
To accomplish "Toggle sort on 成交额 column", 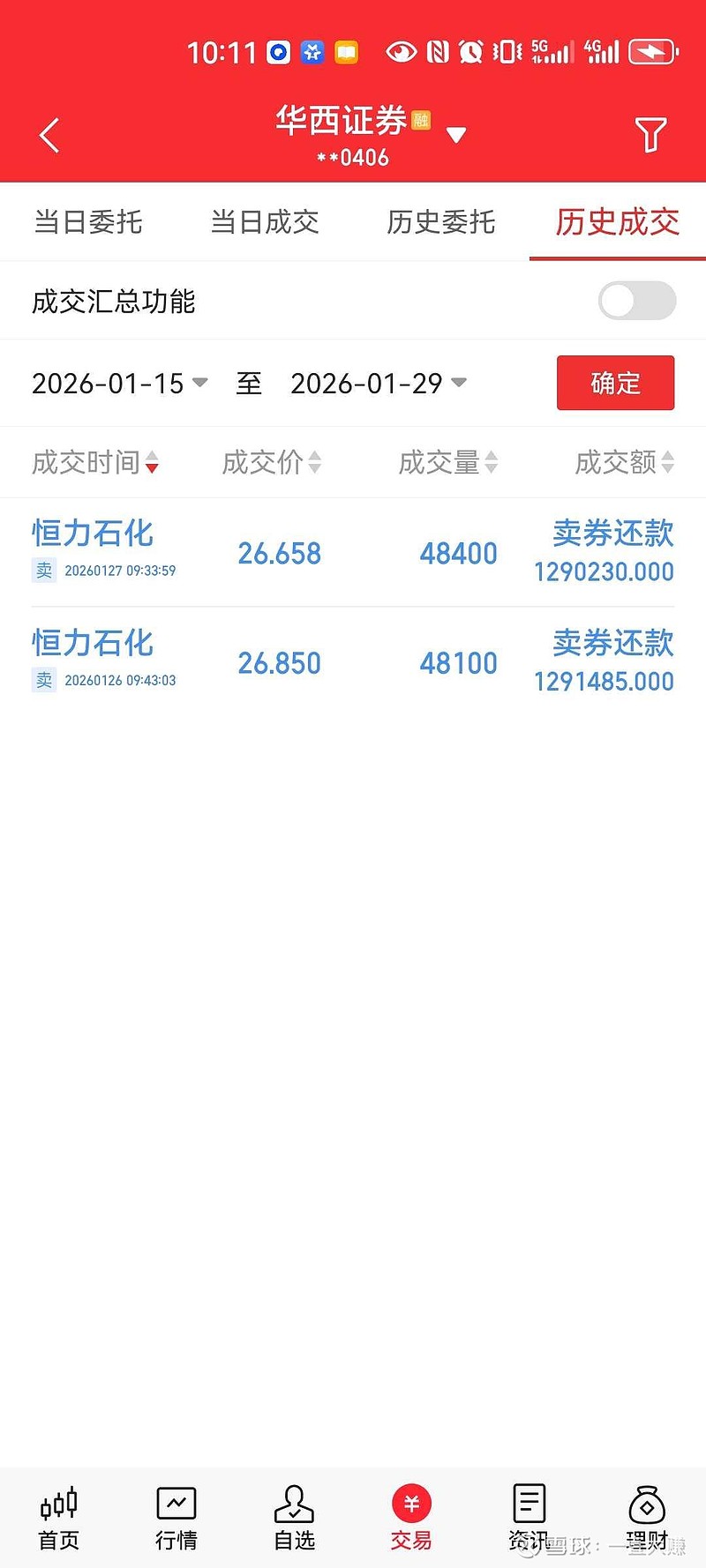I will pos(620,462).
